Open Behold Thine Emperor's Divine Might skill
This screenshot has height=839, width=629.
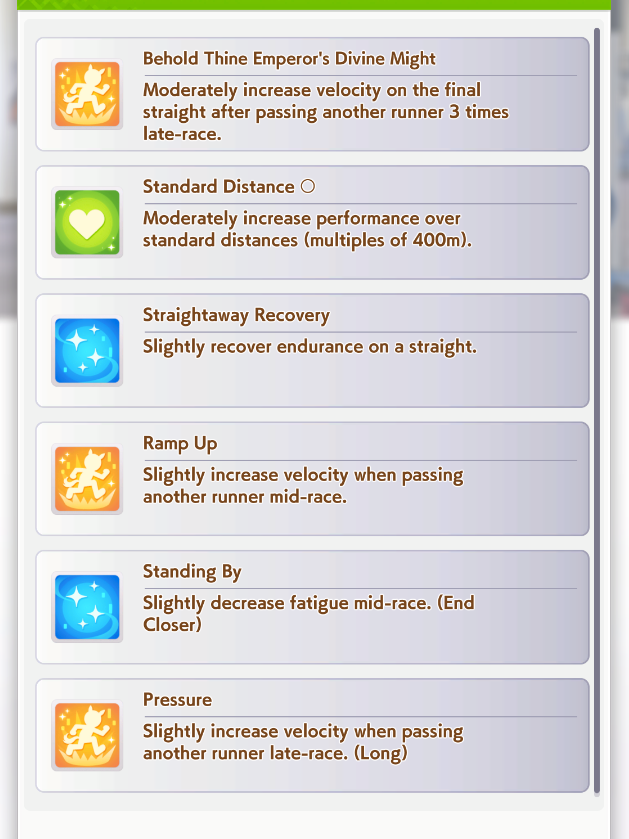312,94
